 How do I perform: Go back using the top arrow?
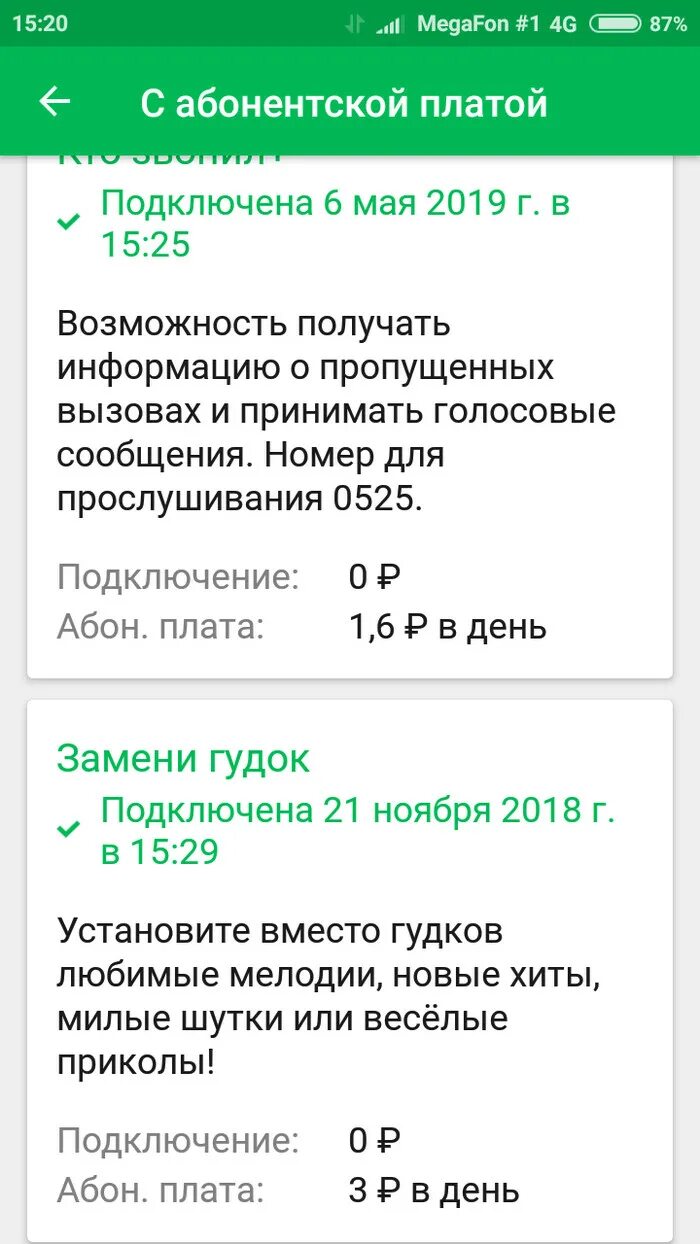54,102
